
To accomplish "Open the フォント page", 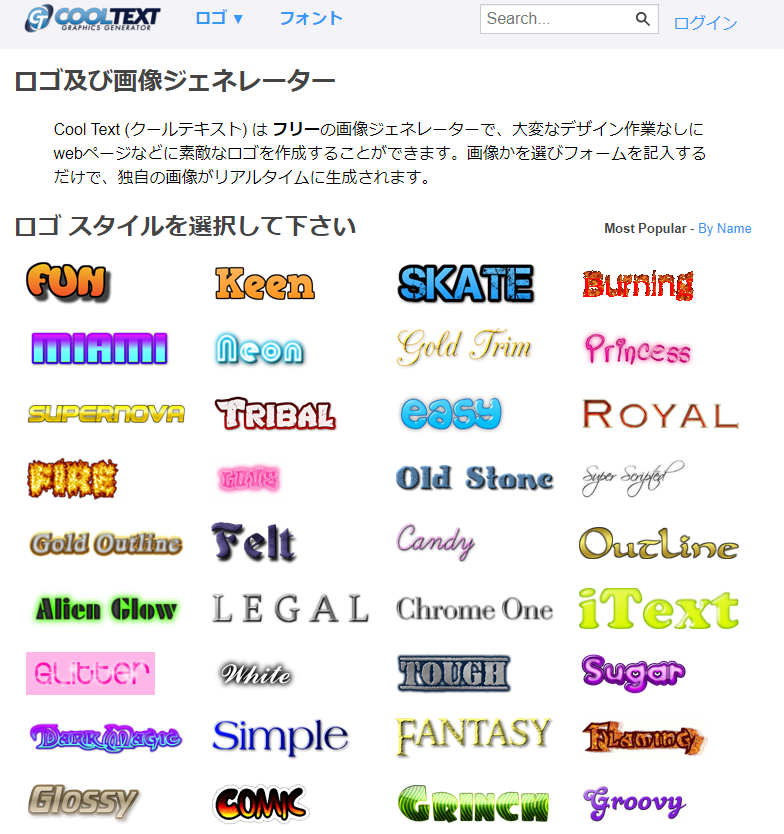I will pyautogui.click(x=311, y=18).
